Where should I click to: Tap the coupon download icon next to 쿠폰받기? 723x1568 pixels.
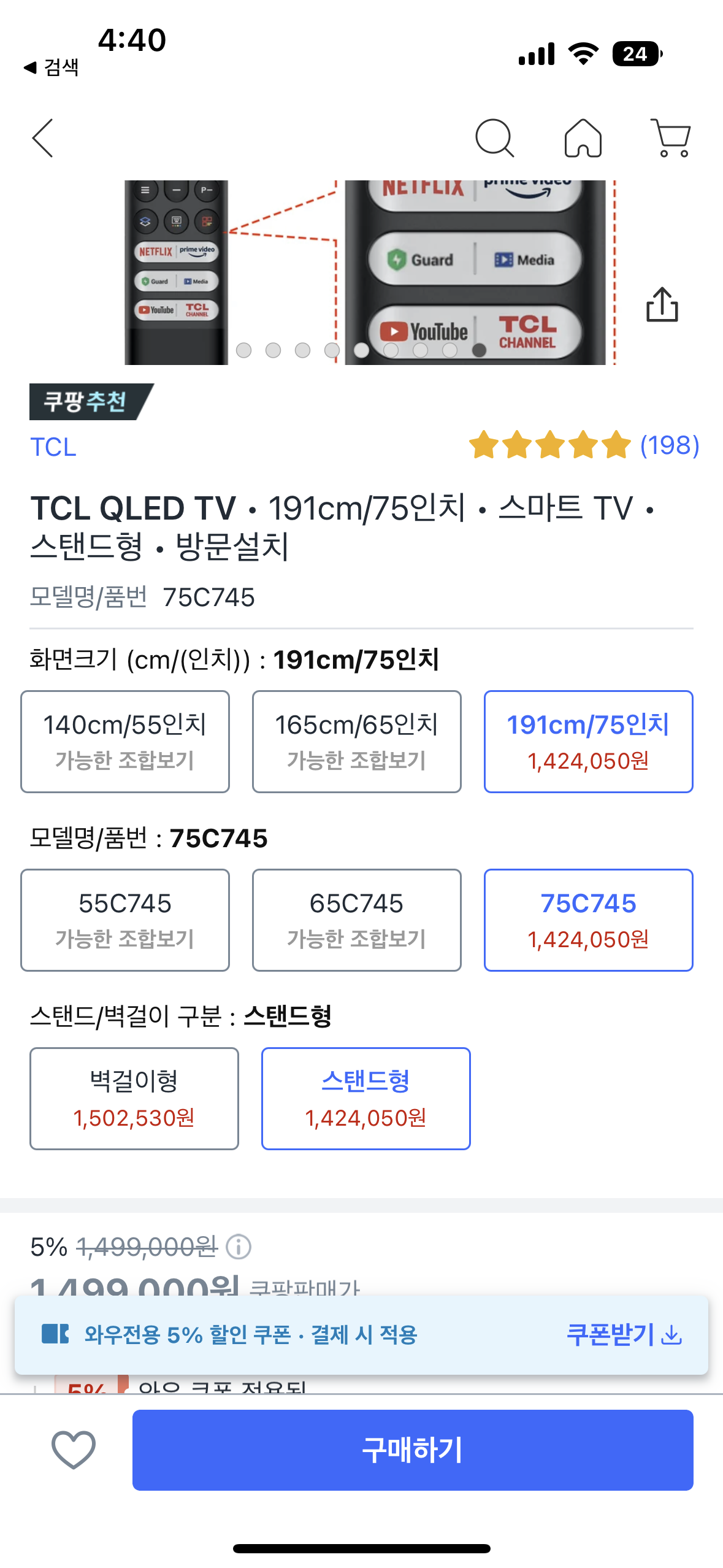click(673, 1336)
